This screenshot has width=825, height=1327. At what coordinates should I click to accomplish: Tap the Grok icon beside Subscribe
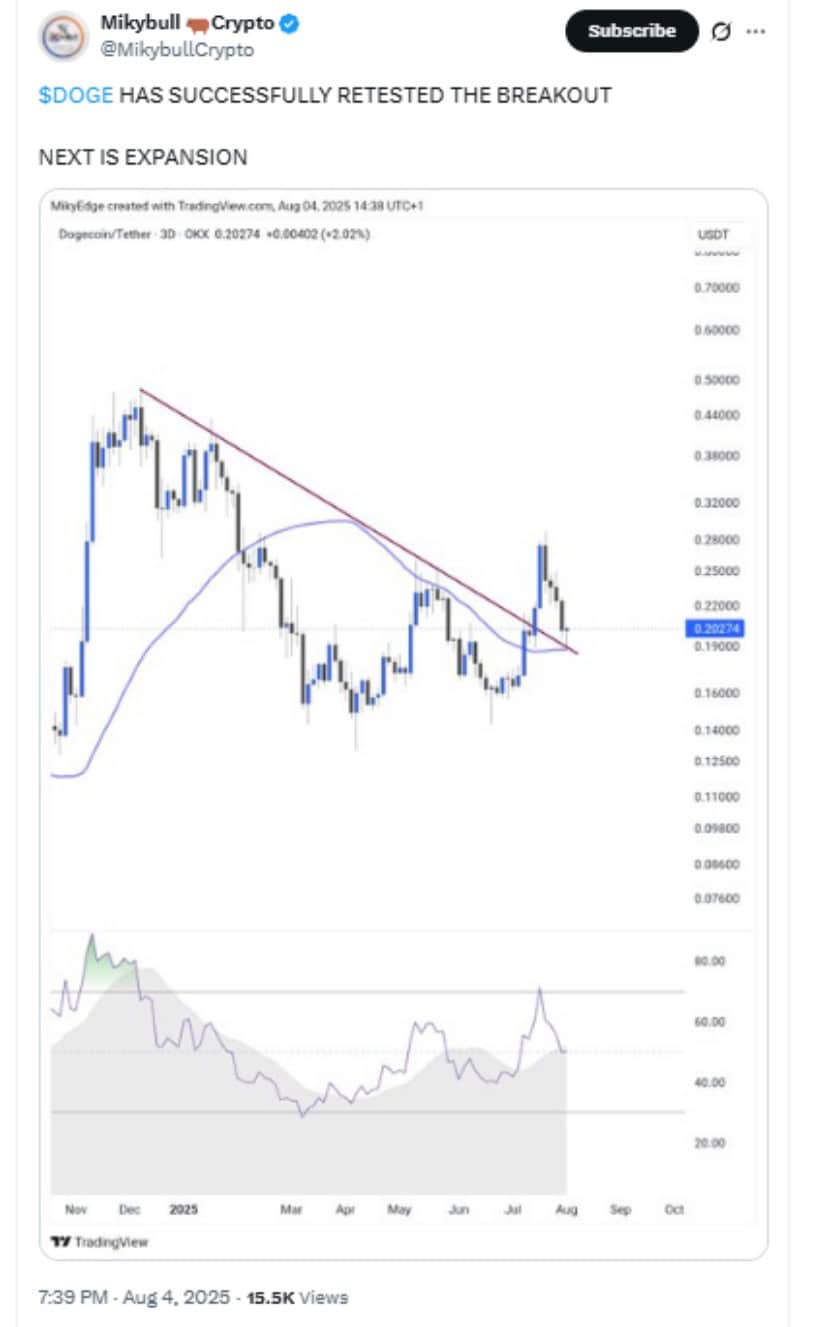coord(721,32)
